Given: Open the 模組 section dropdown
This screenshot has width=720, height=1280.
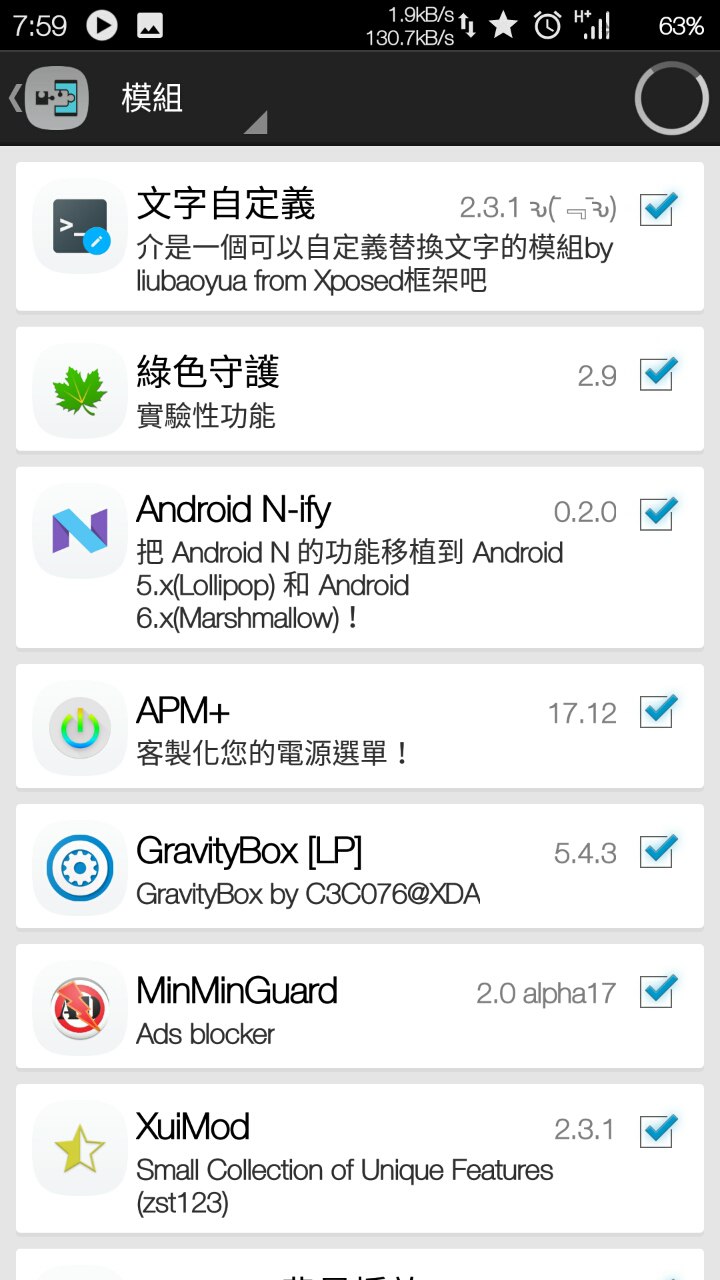Looking at the screenshot, I should point(190,100).
